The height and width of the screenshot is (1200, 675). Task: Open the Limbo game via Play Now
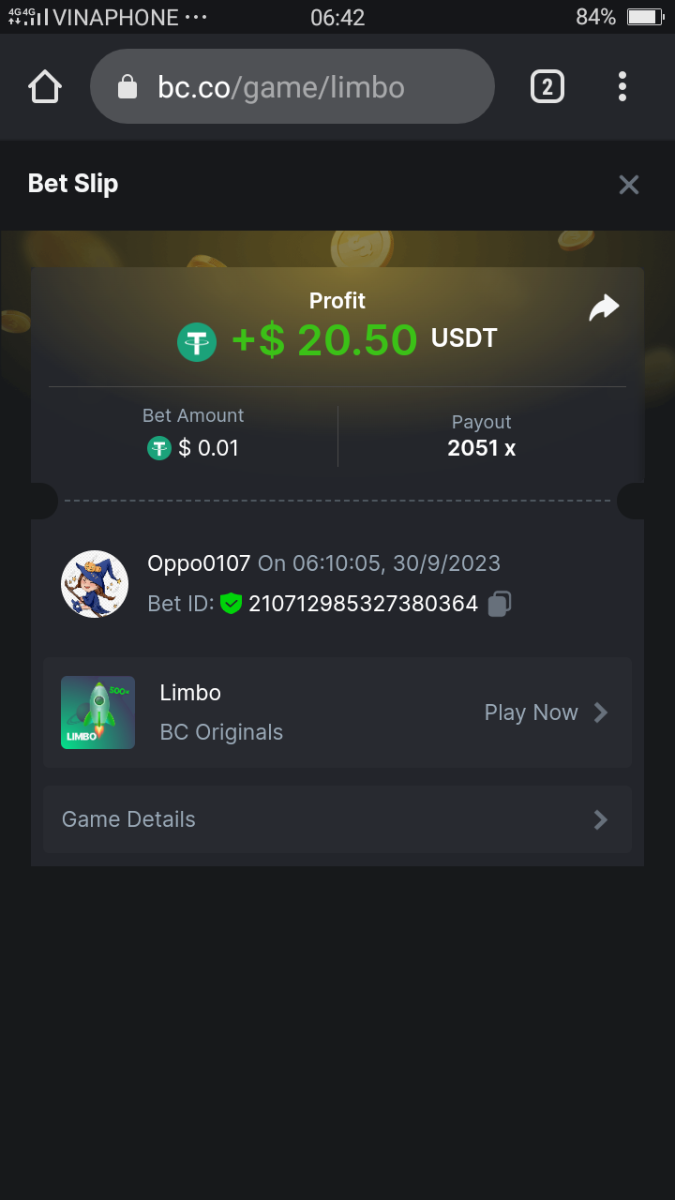pyautogui.click(x=546, y=713)
